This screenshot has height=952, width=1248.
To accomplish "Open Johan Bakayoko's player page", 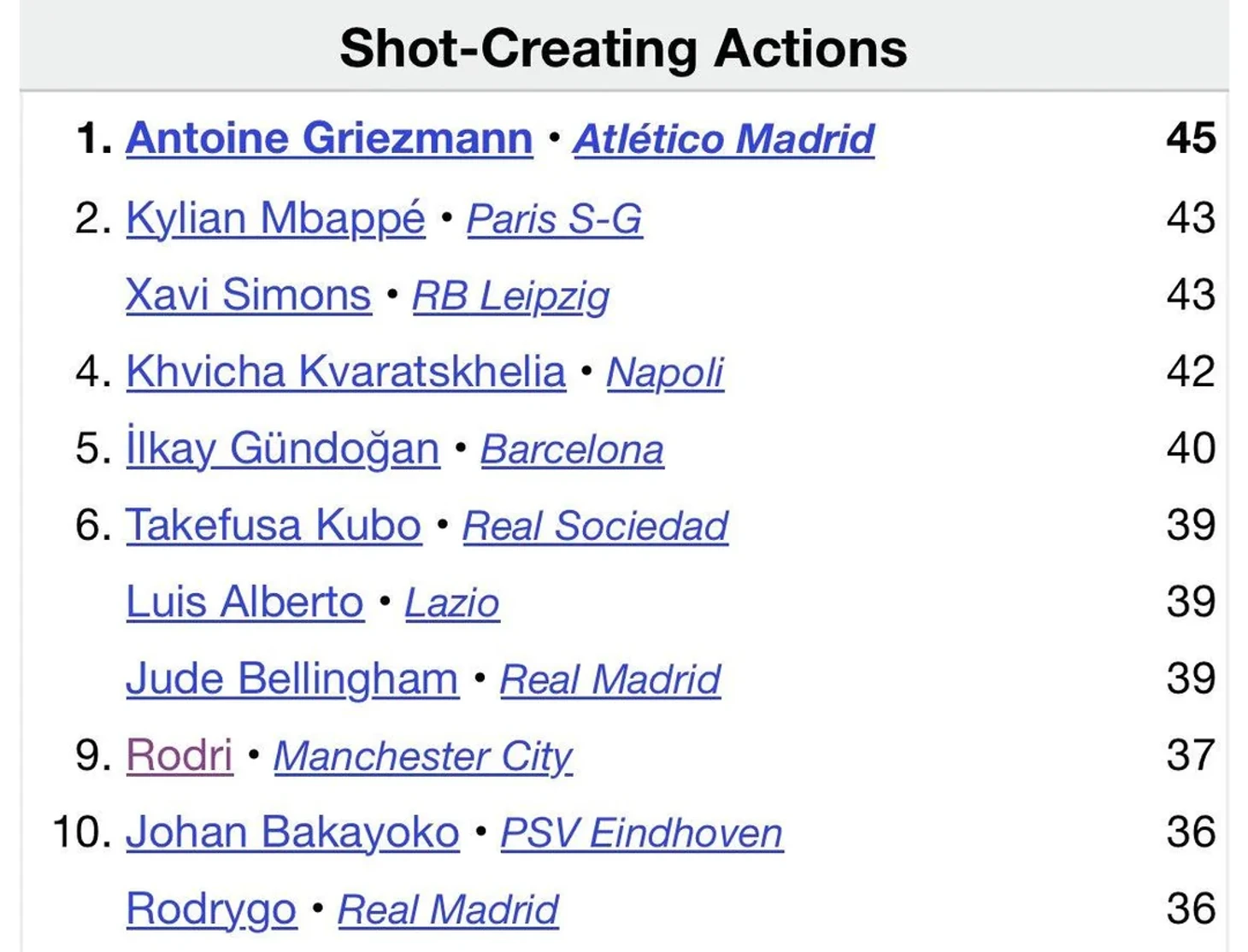I will [x=292, y=832].
